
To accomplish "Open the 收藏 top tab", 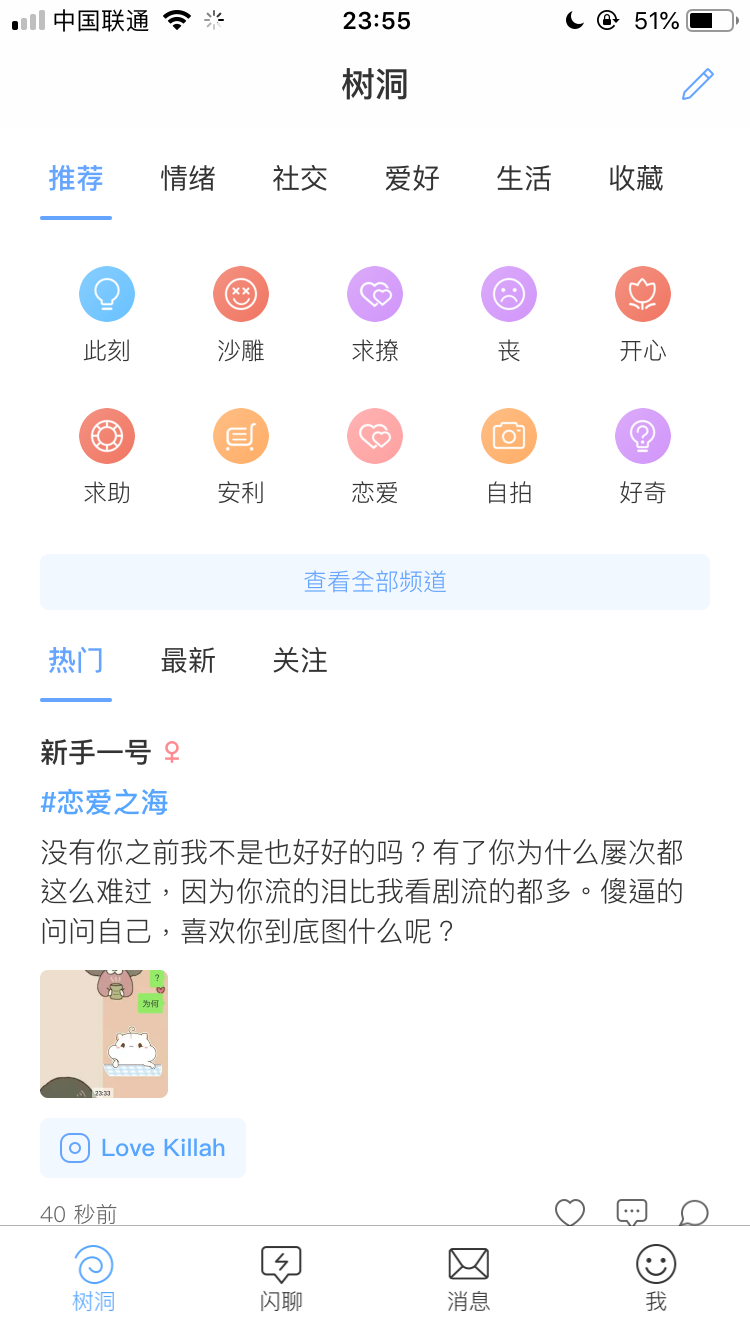I will point(634,178).
